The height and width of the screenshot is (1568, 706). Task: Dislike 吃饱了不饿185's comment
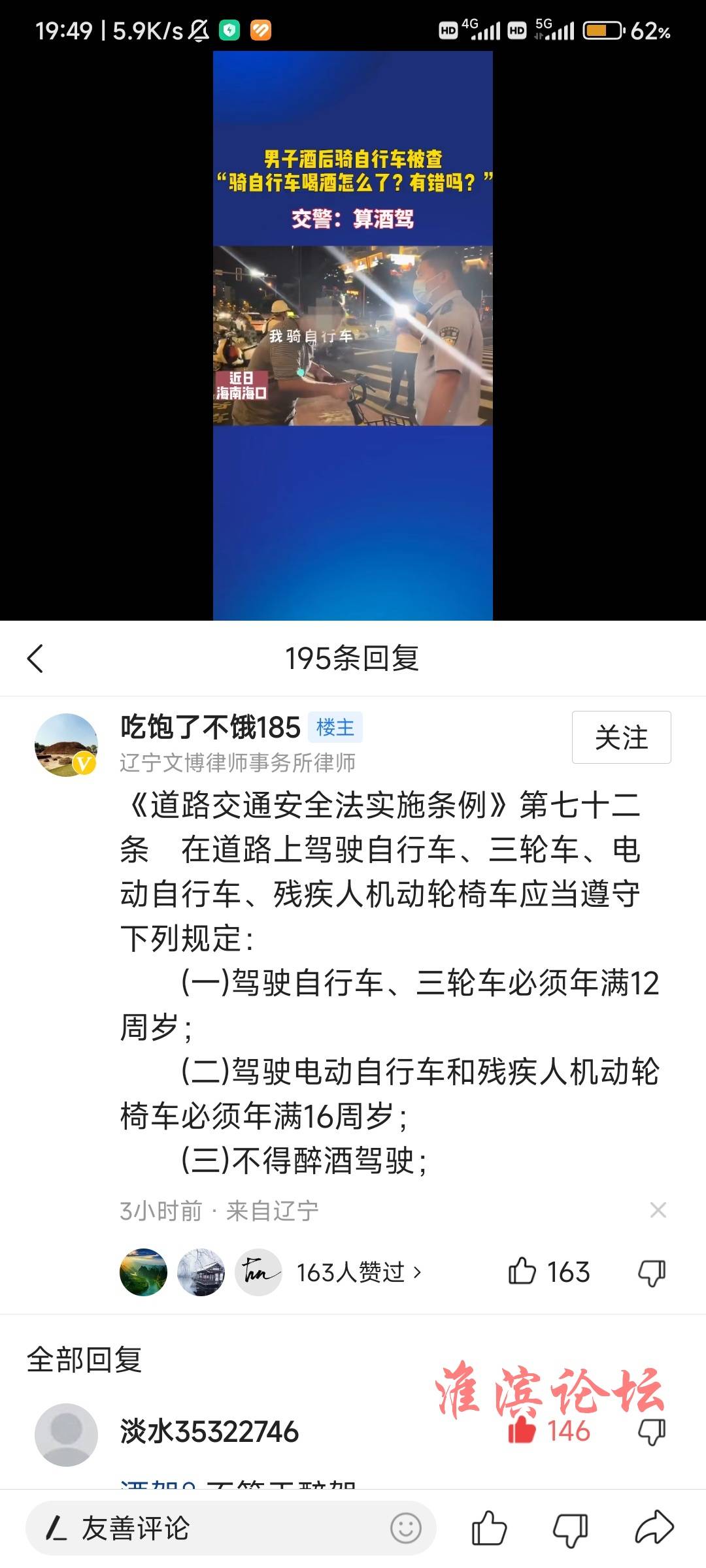[x=651, y=1272]
